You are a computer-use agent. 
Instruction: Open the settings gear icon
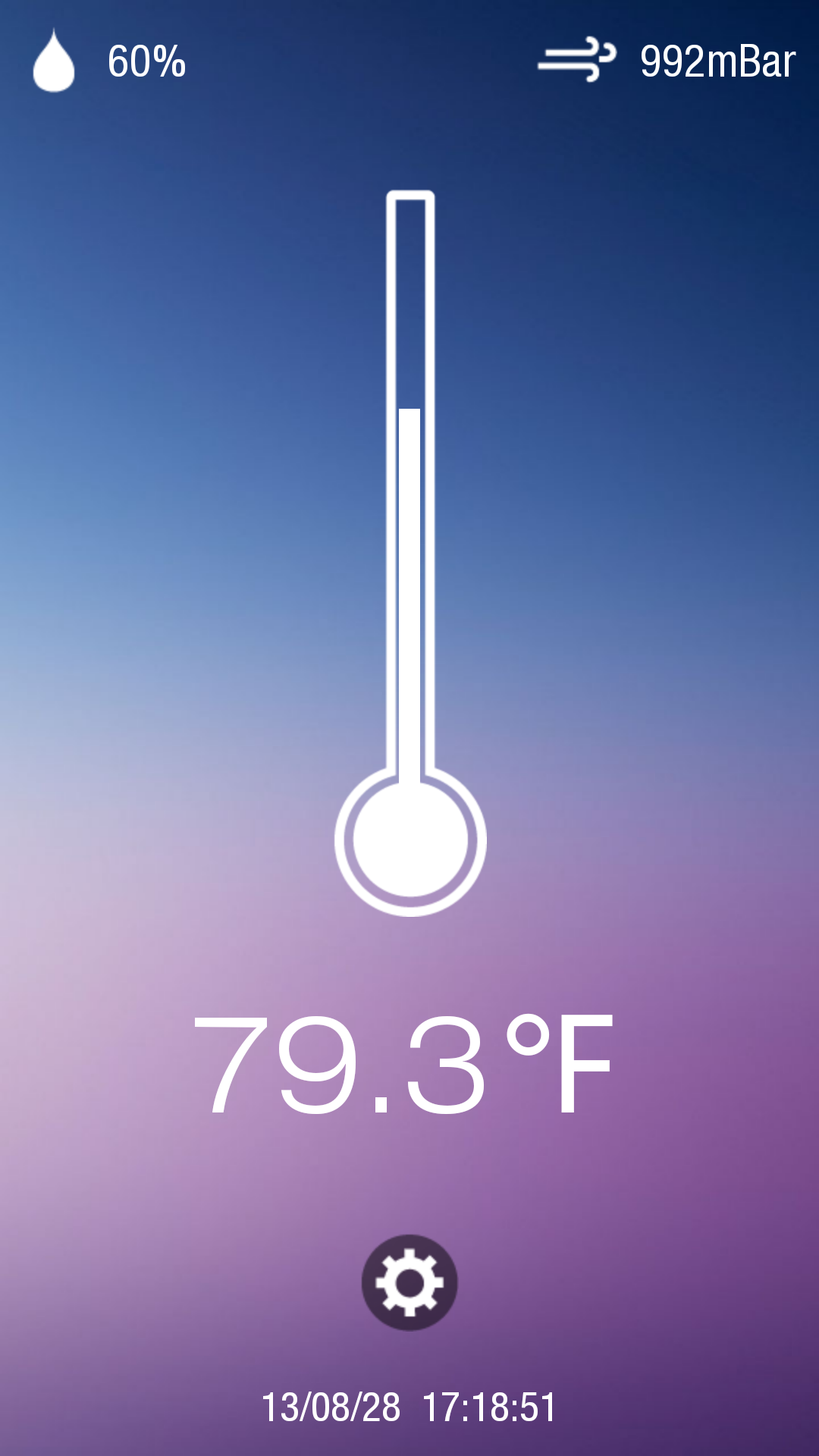tap(409, 1282)
